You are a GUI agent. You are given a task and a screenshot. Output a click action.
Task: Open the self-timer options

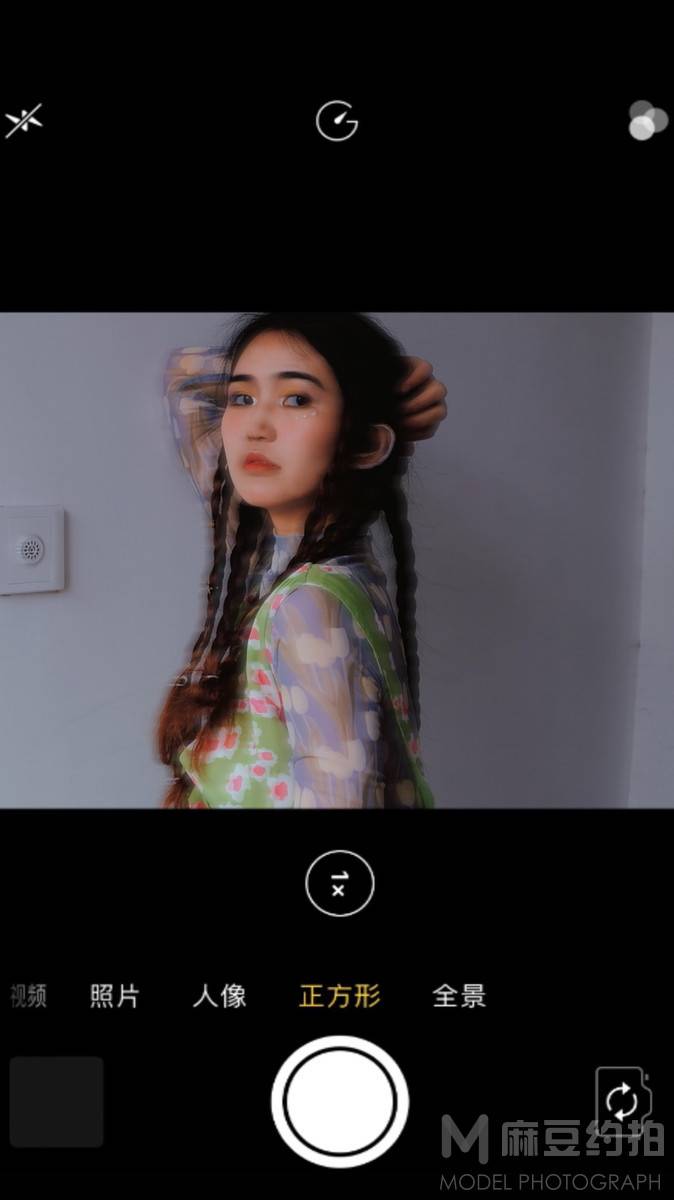337,121
